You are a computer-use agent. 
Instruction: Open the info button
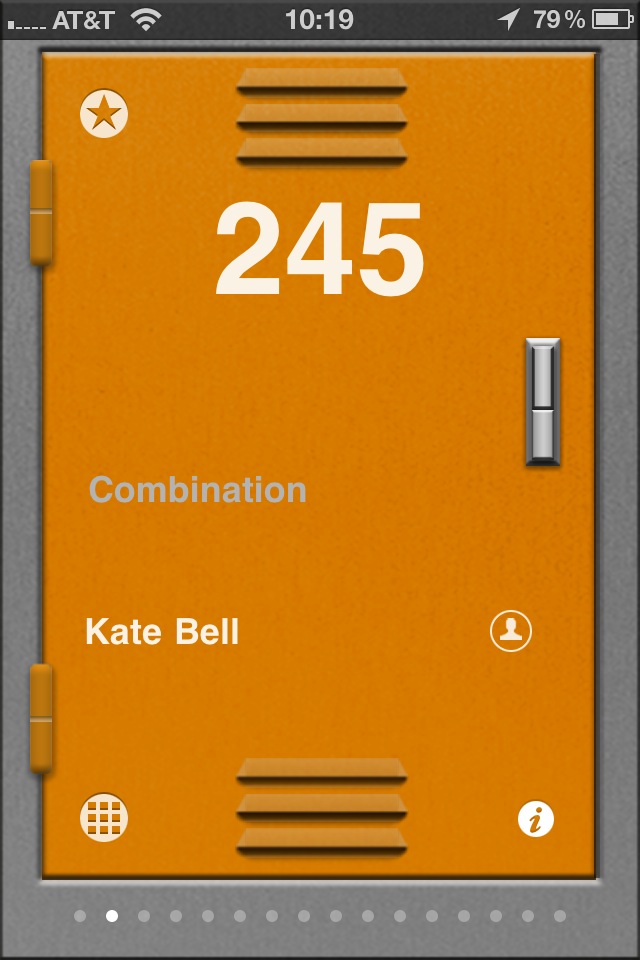[x=536, y=819]
